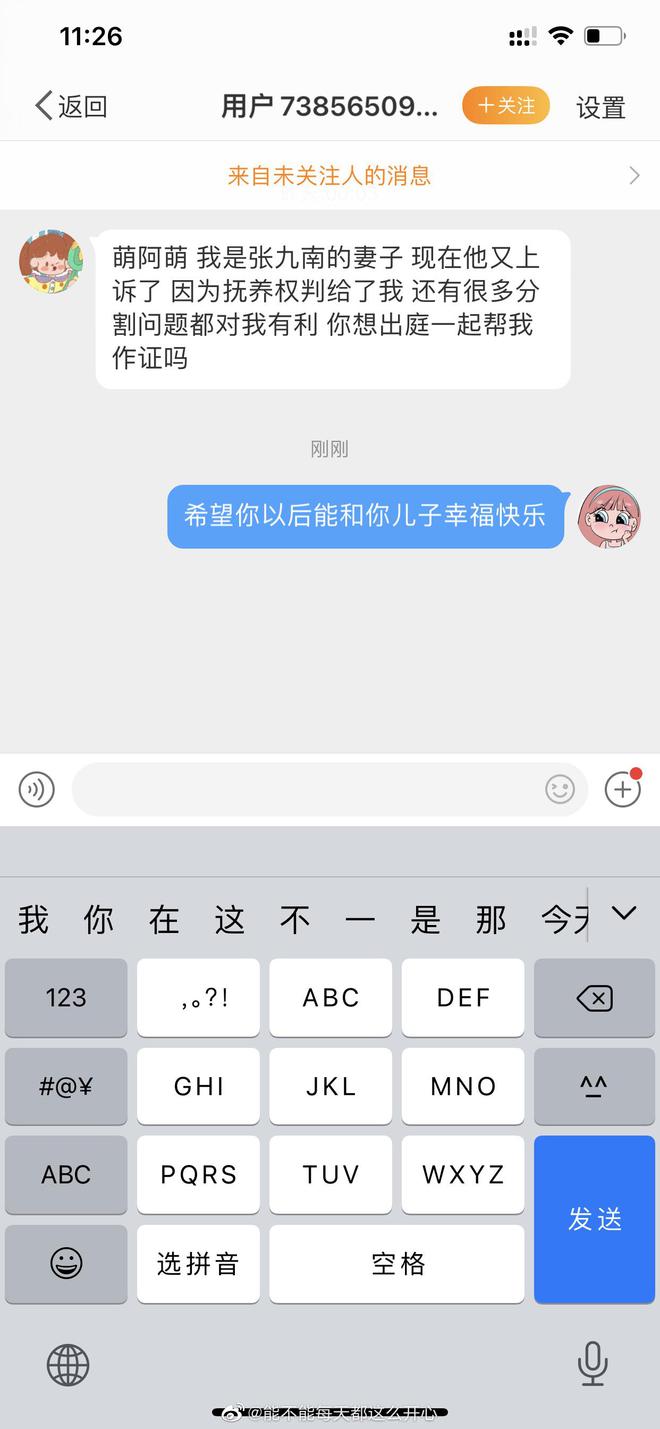Open chat 设置

click(600, 107)
